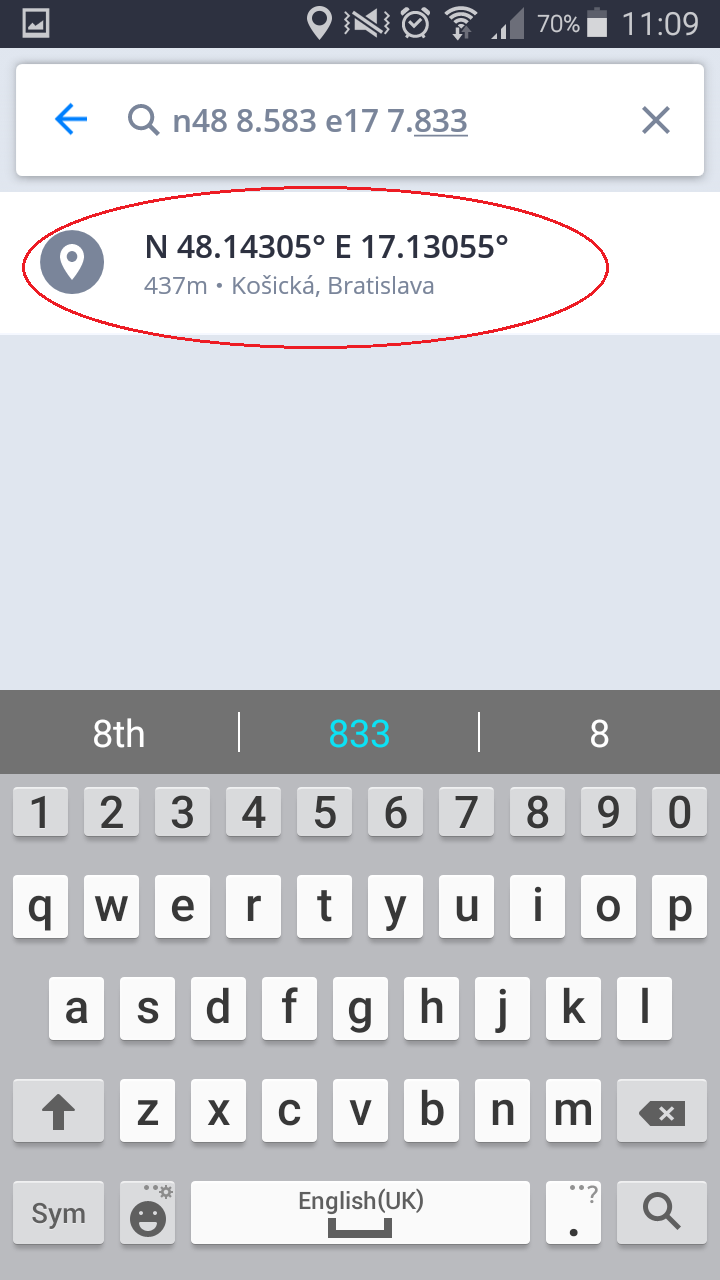Go back using the blue arrow
This screenshot has height=1280, width=720.
[x=71, y=121]
